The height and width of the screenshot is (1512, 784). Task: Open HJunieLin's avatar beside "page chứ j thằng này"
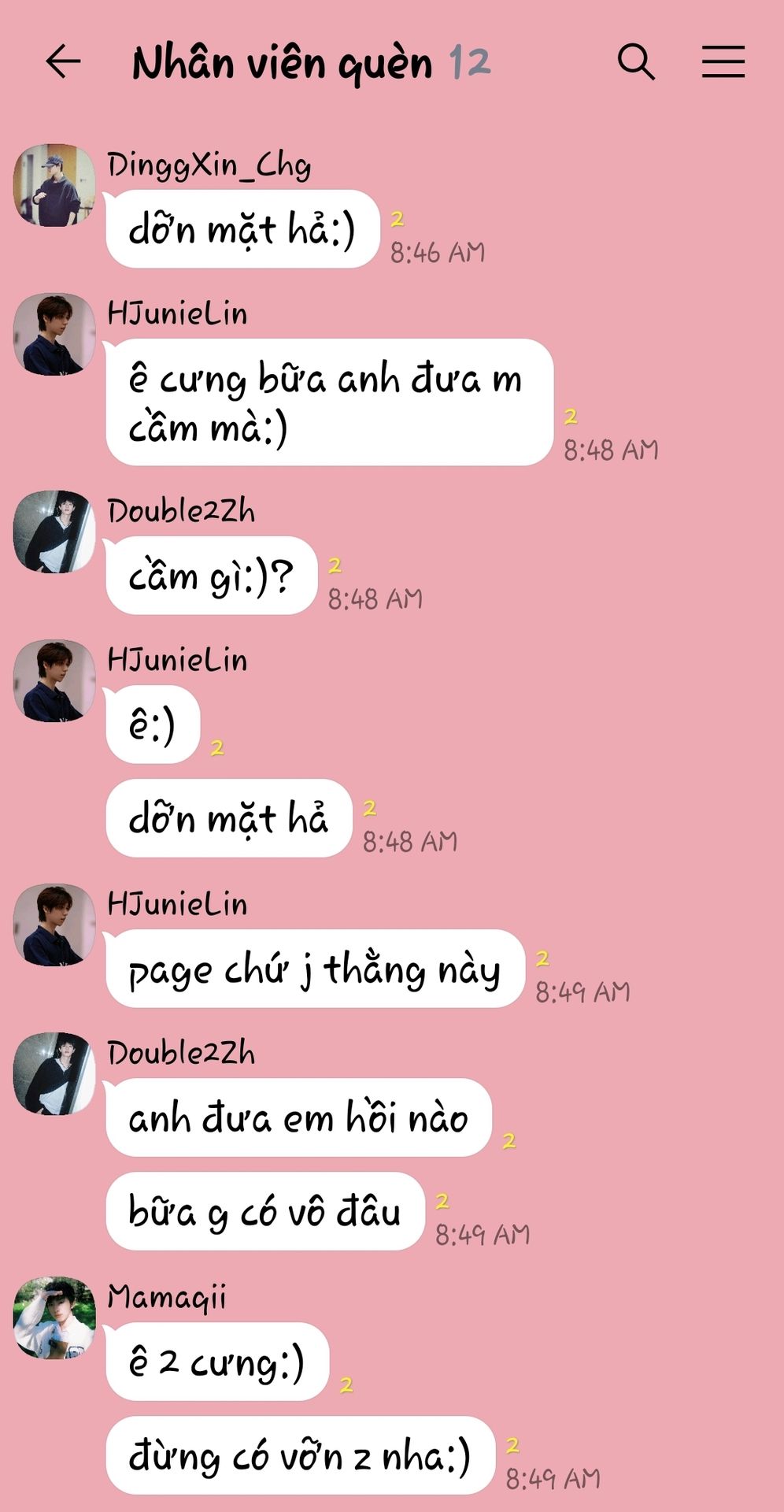click(x=54, y=925)
